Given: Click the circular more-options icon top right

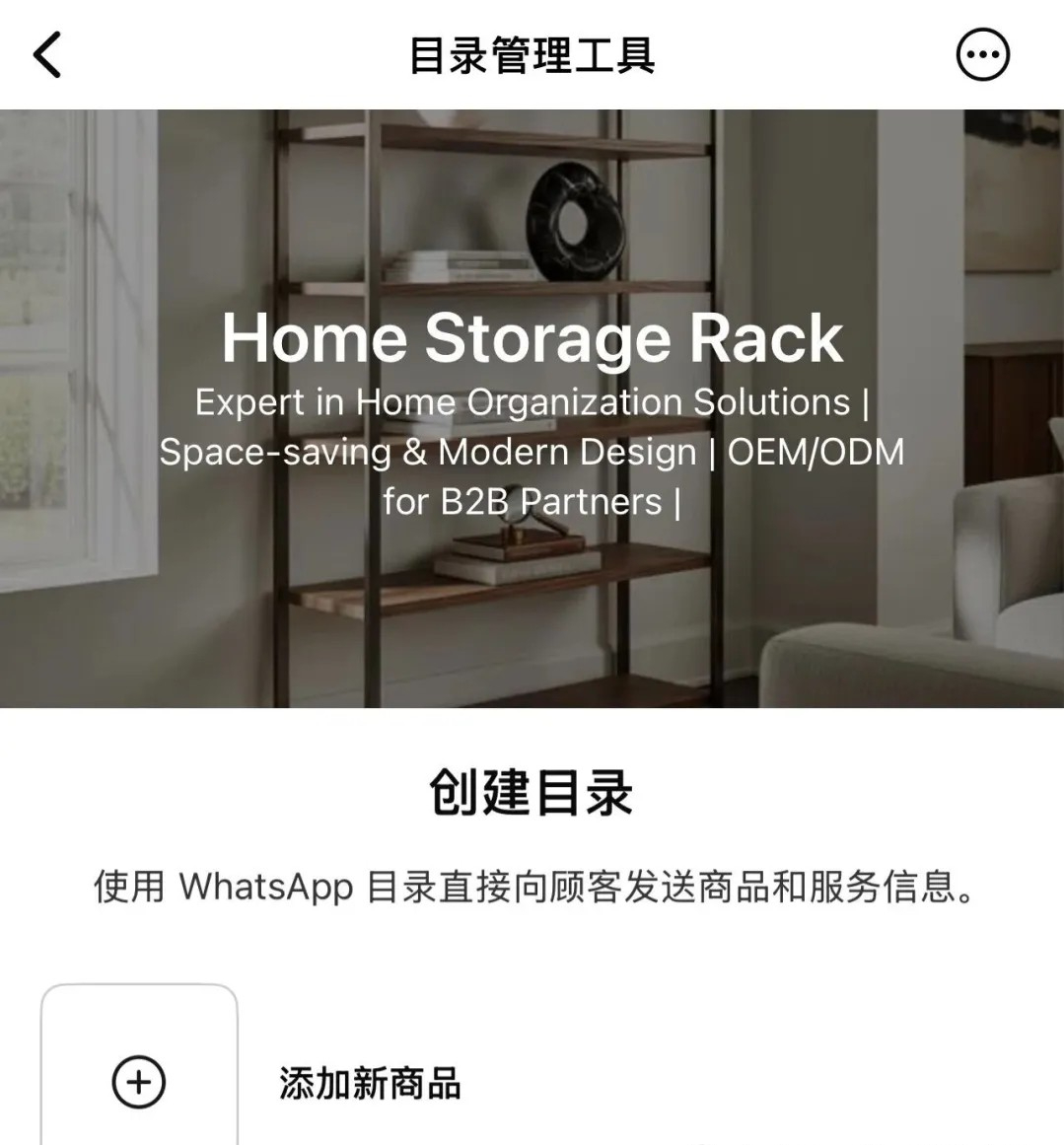Looking at the screenshot, I should tap(981, 56).
